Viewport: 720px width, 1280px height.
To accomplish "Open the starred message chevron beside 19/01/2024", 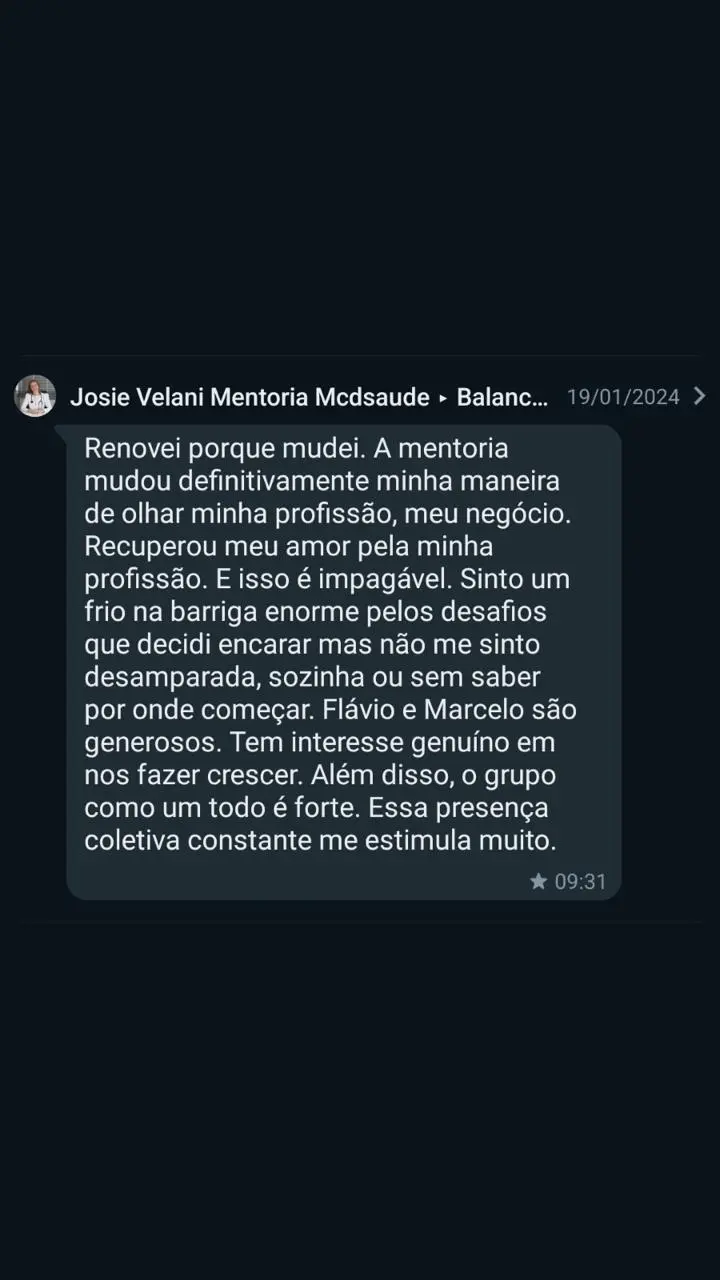I will (699, 396).
